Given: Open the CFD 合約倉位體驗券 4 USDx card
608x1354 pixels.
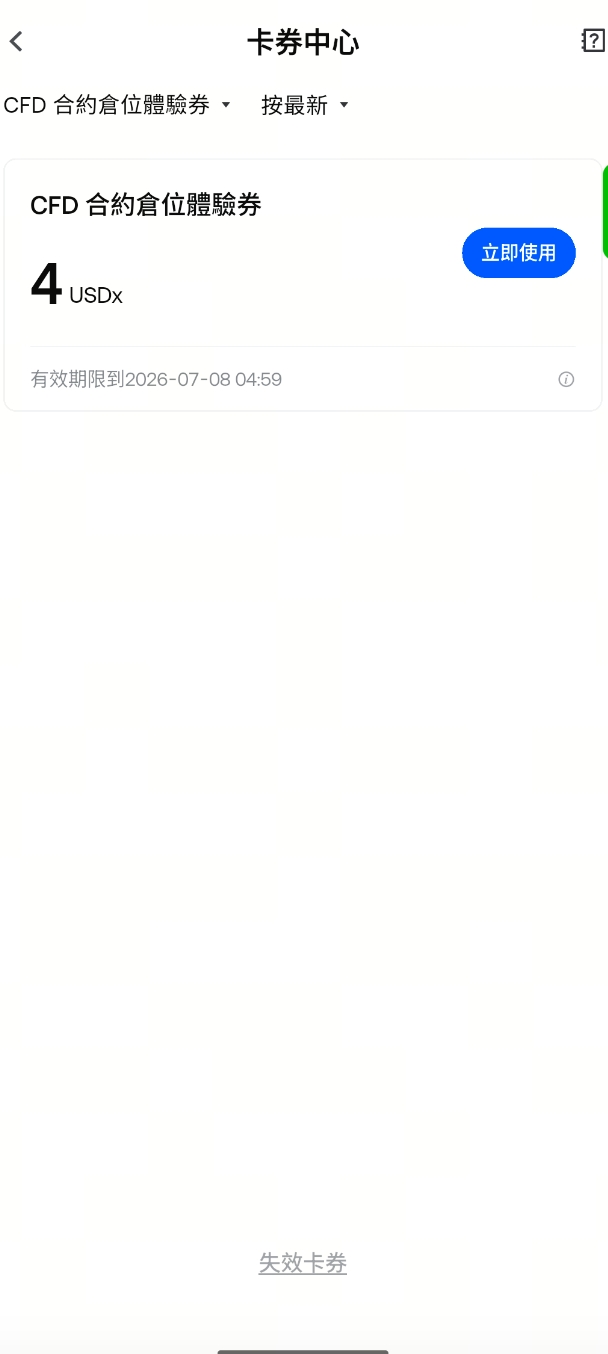Looking at the screenshot, I should click(x=303, y=285).
